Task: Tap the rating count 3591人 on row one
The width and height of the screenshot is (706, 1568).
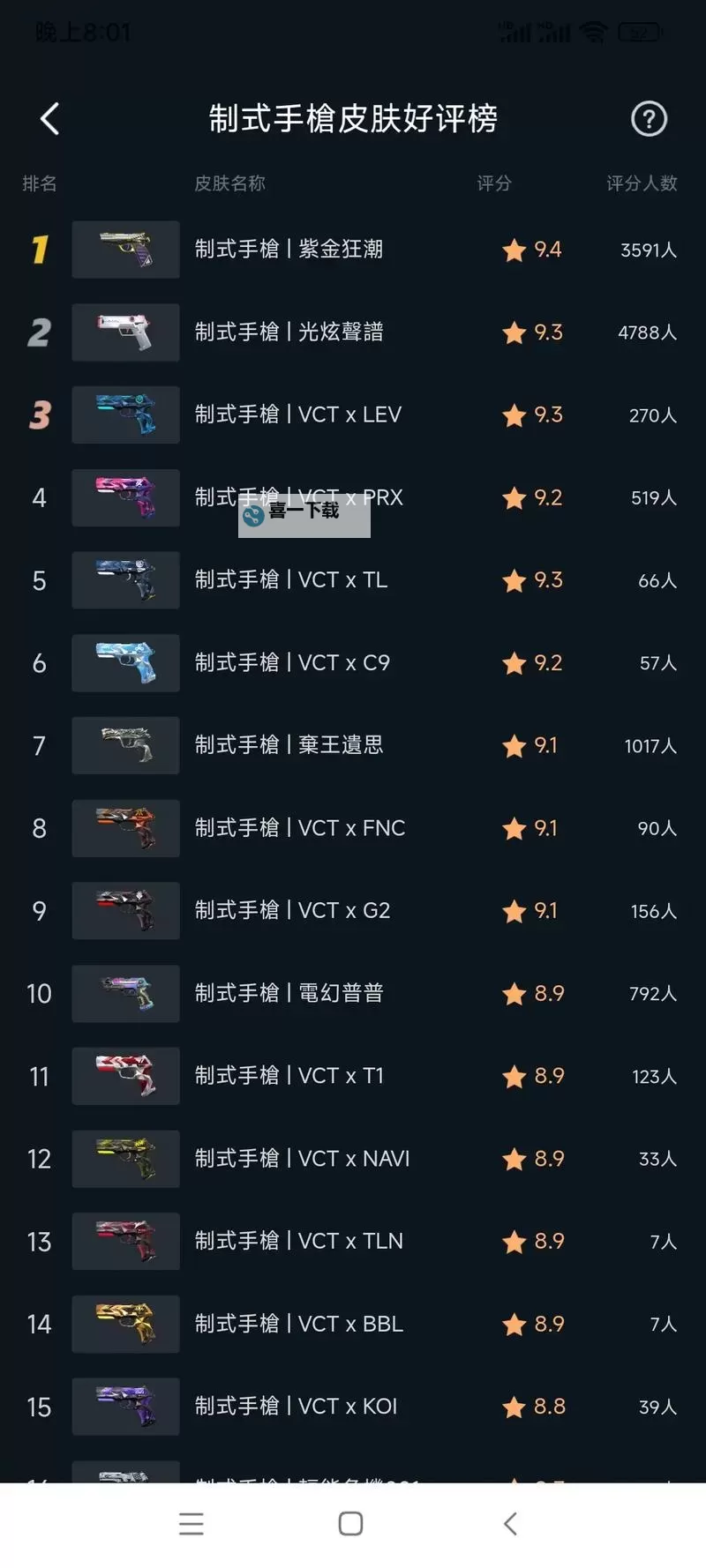Action: 645,250
